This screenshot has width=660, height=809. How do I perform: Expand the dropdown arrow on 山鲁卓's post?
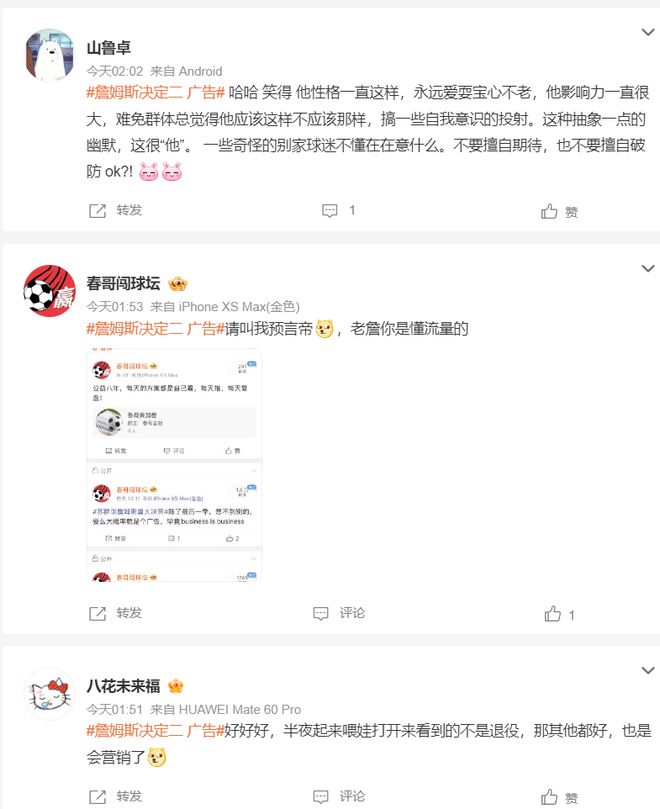[646, 33]
